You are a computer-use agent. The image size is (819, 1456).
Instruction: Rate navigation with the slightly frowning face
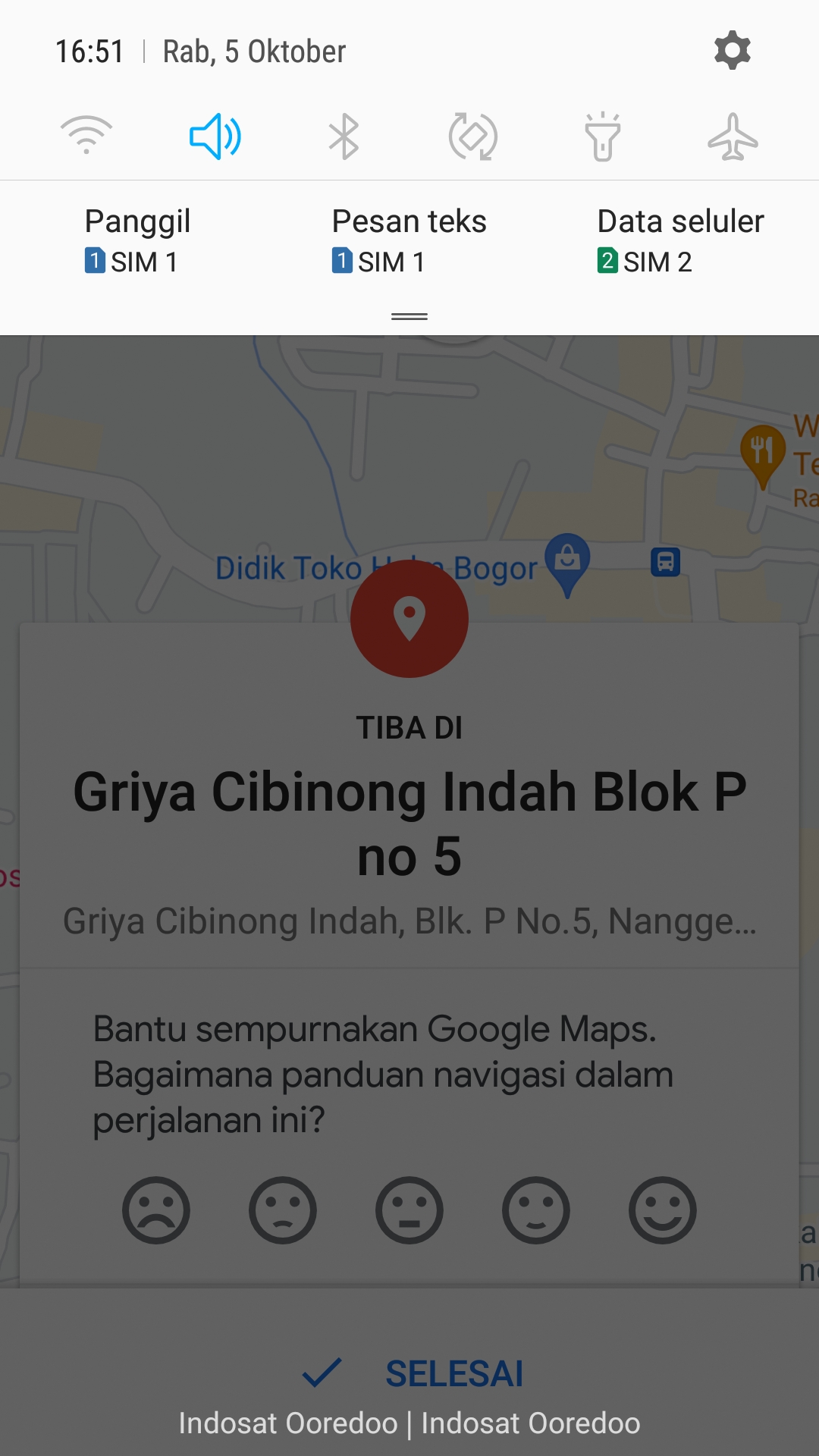point(283,1210)
